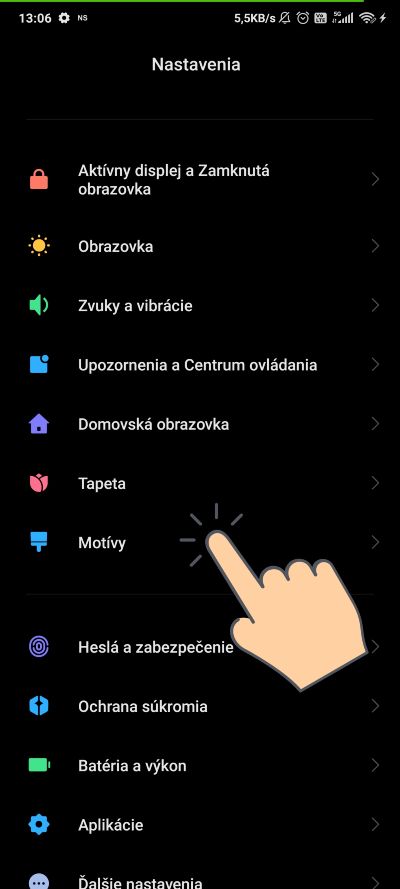Open Ďalšie nastavenia
This screenshot has width=400, height=889.
(x=200, y=876)
